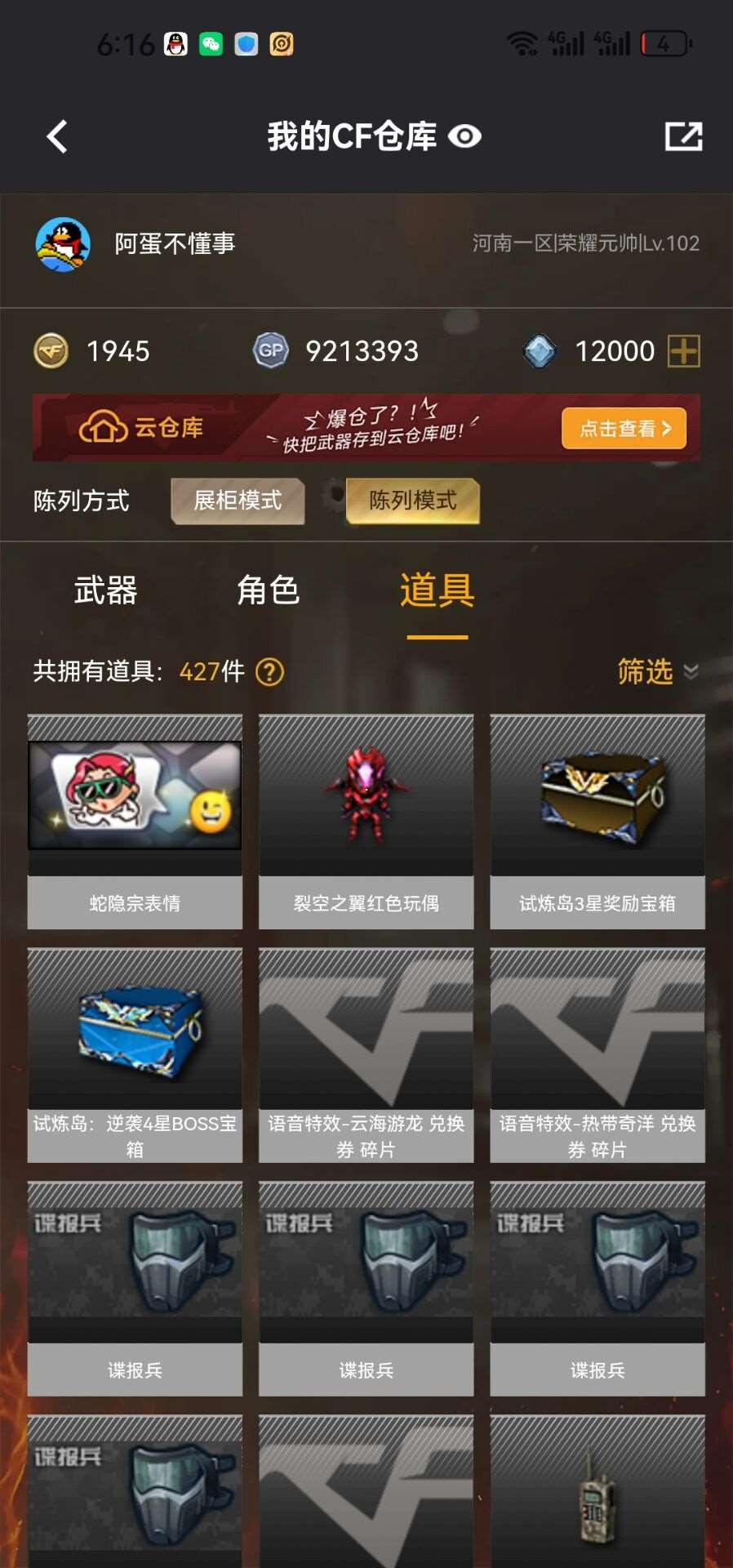Viewport: 733px width, 1568px height.
Task: Select the 道具 tab
Action: tap(437, 590)
